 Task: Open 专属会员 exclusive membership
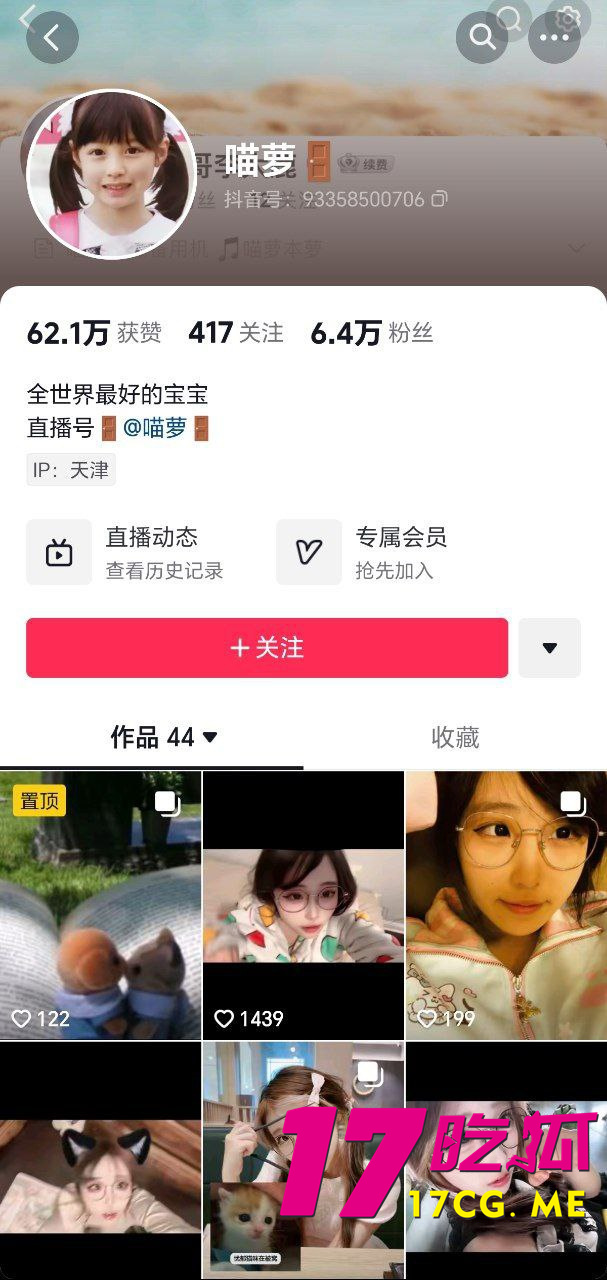coord(375,552)
